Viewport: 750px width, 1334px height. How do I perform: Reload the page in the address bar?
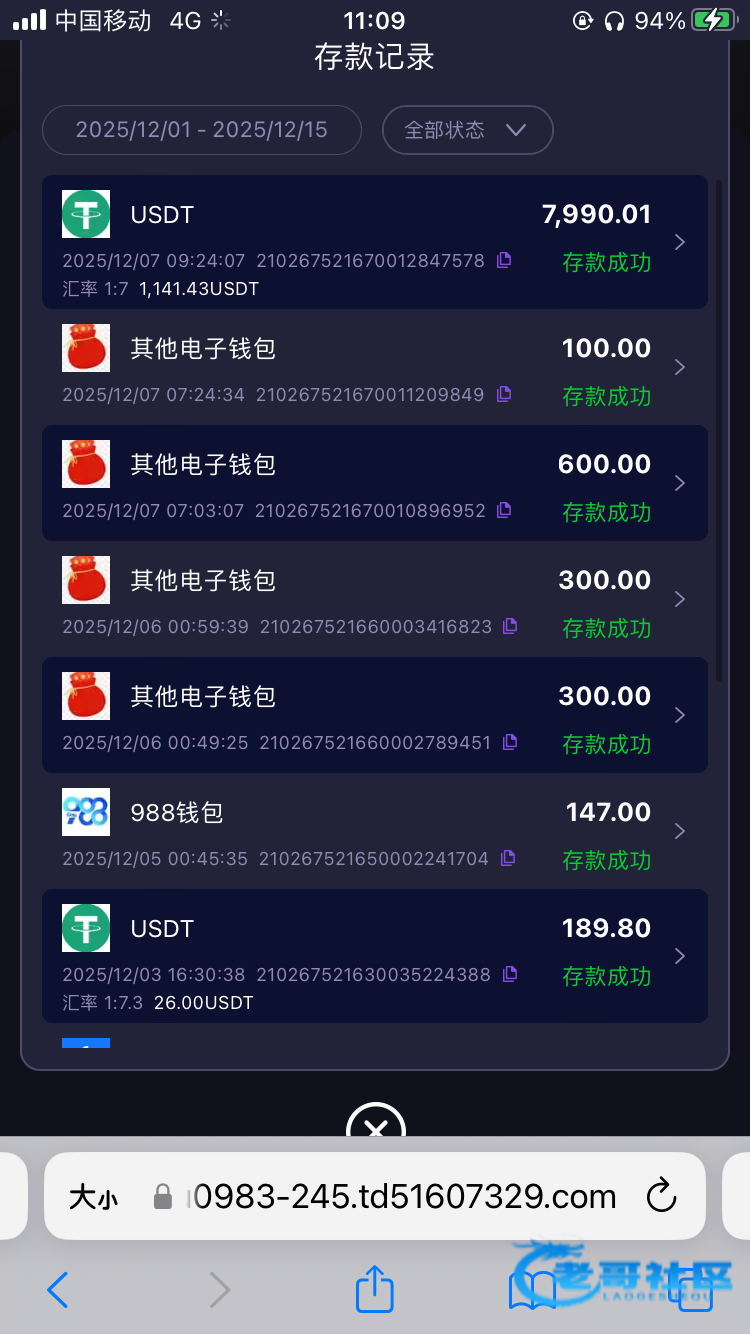coord(661,1196)
